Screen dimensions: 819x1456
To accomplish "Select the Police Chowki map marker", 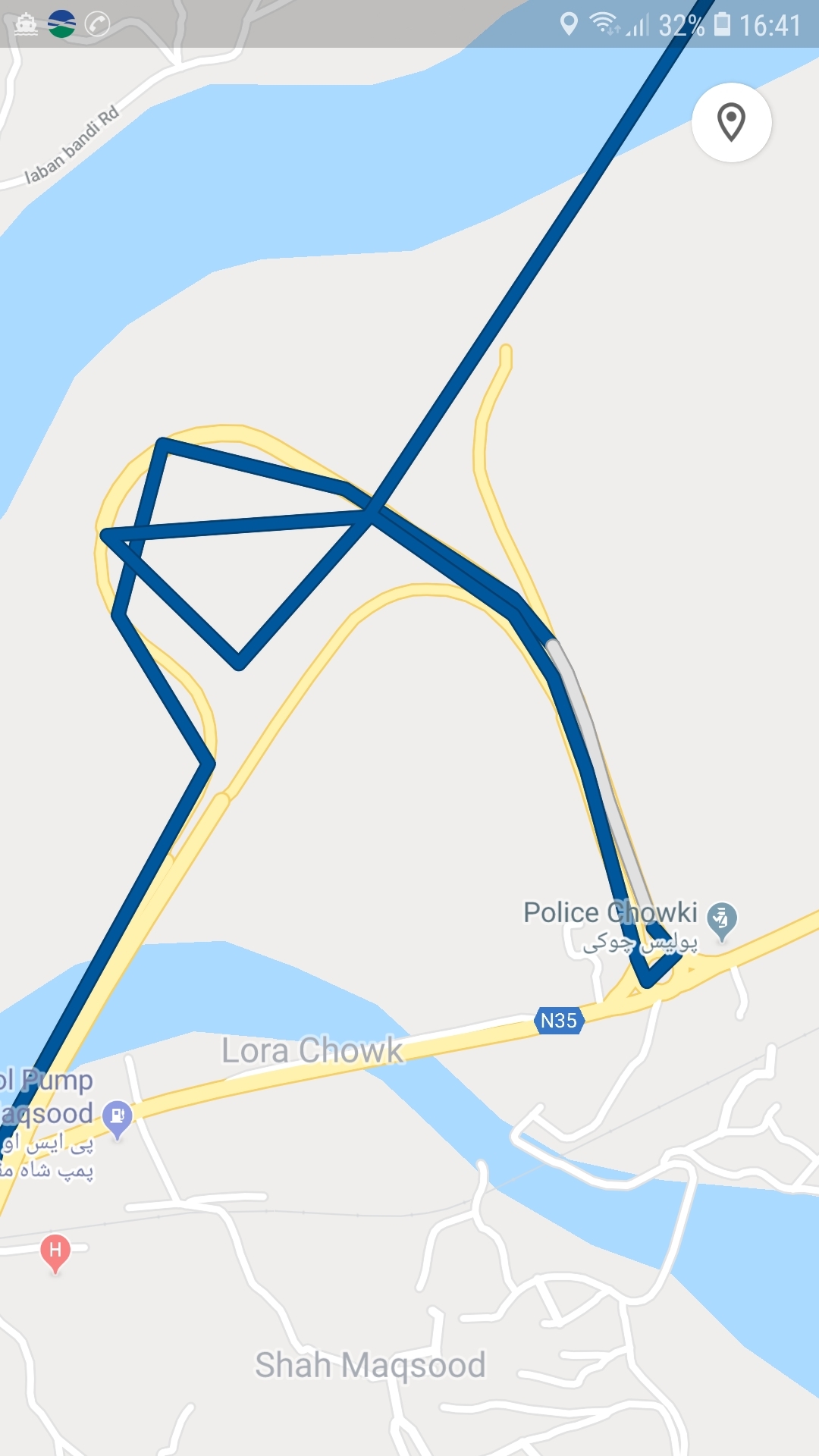I will pos(721,921).
